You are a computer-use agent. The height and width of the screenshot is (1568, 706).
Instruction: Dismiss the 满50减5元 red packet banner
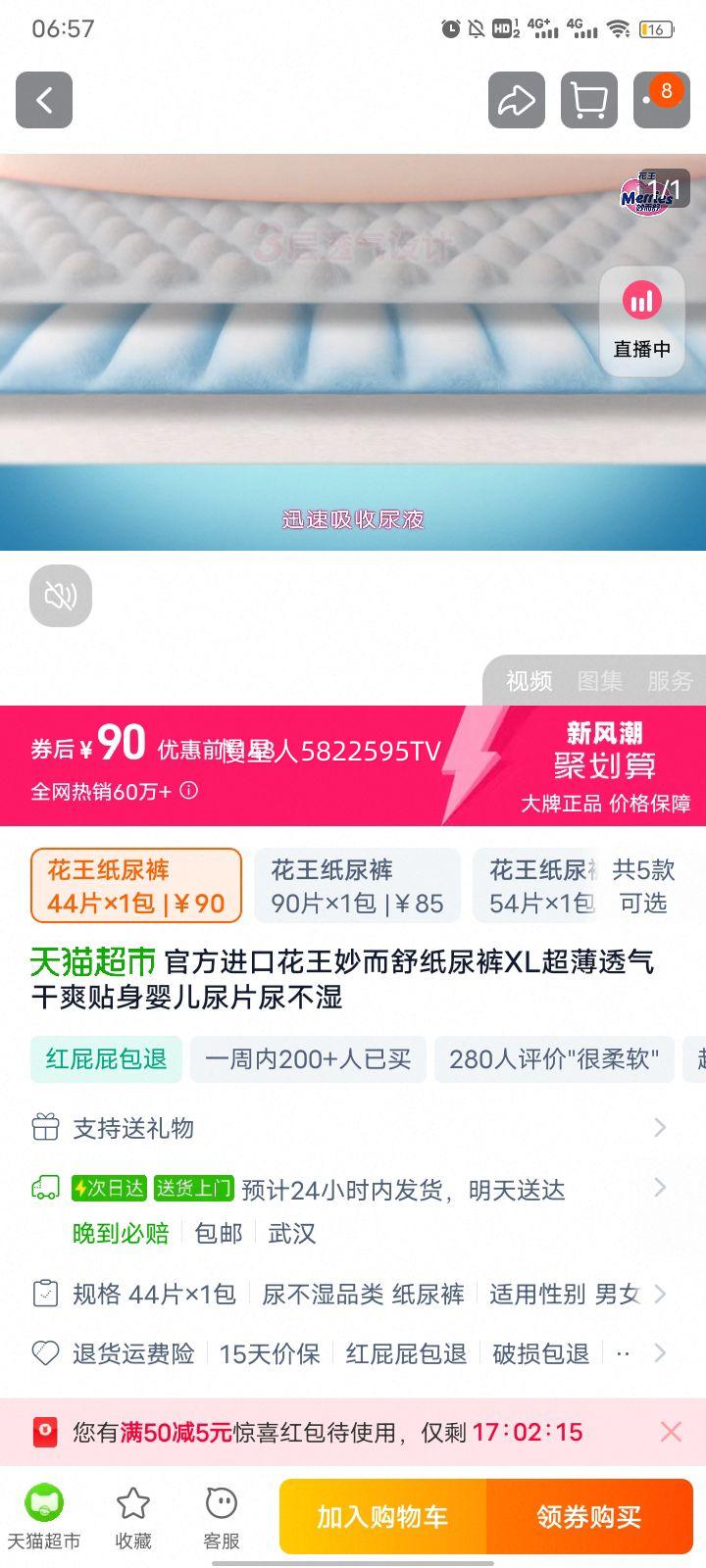point(671,1431)
